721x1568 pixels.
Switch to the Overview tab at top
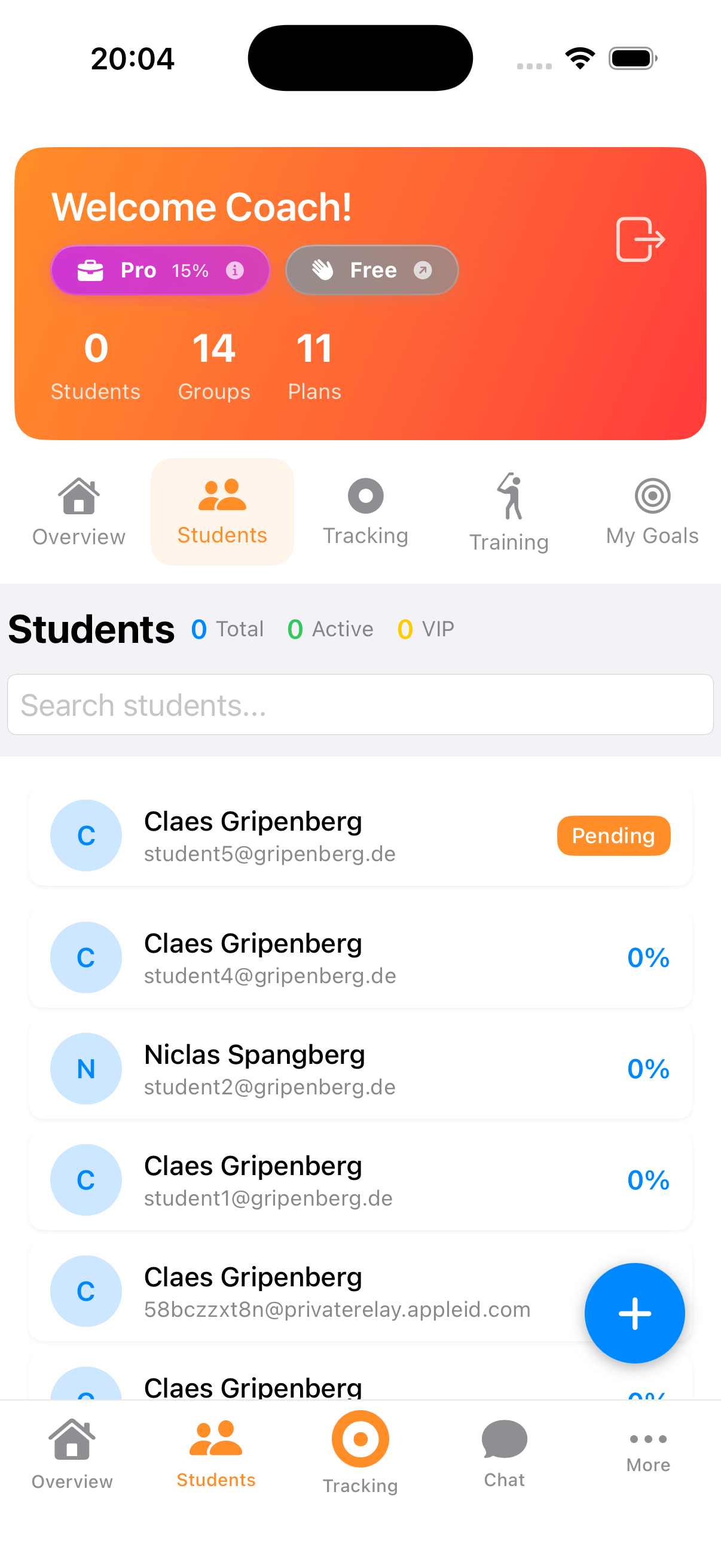[78, 511]
